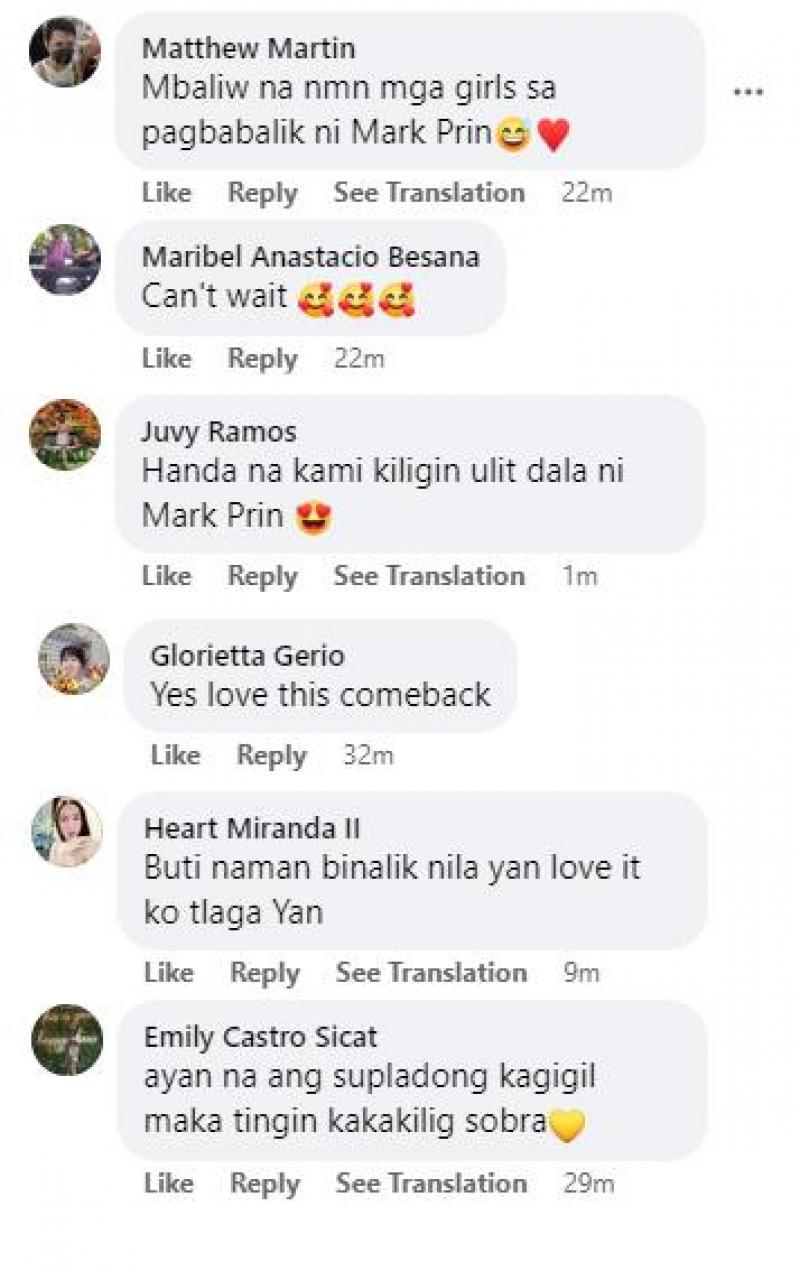The image size is (800, 1271).
Task: See translation of Matthew Martin's comment
Action: pos(429,193)
